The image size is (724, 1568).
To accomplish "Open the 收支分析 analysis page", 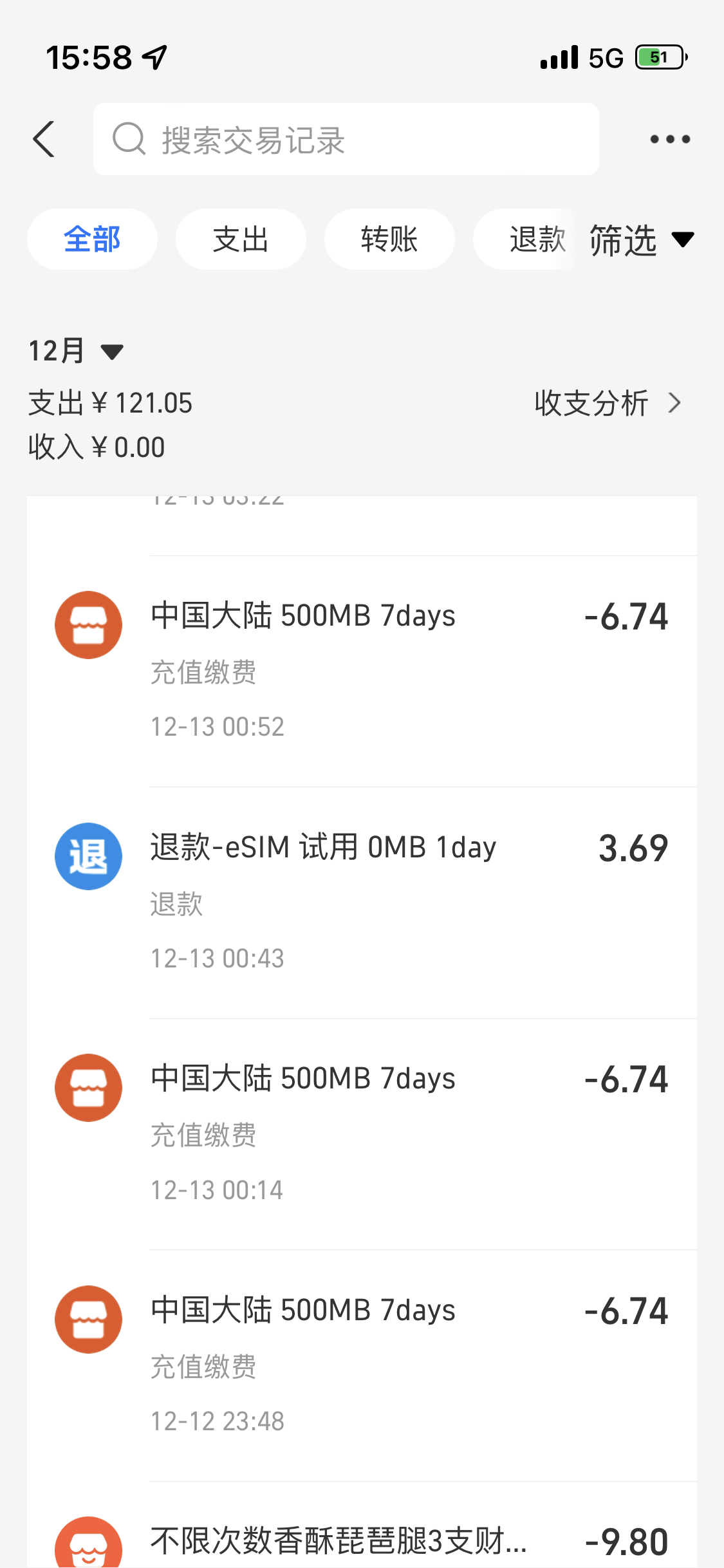I will point(592,402).
